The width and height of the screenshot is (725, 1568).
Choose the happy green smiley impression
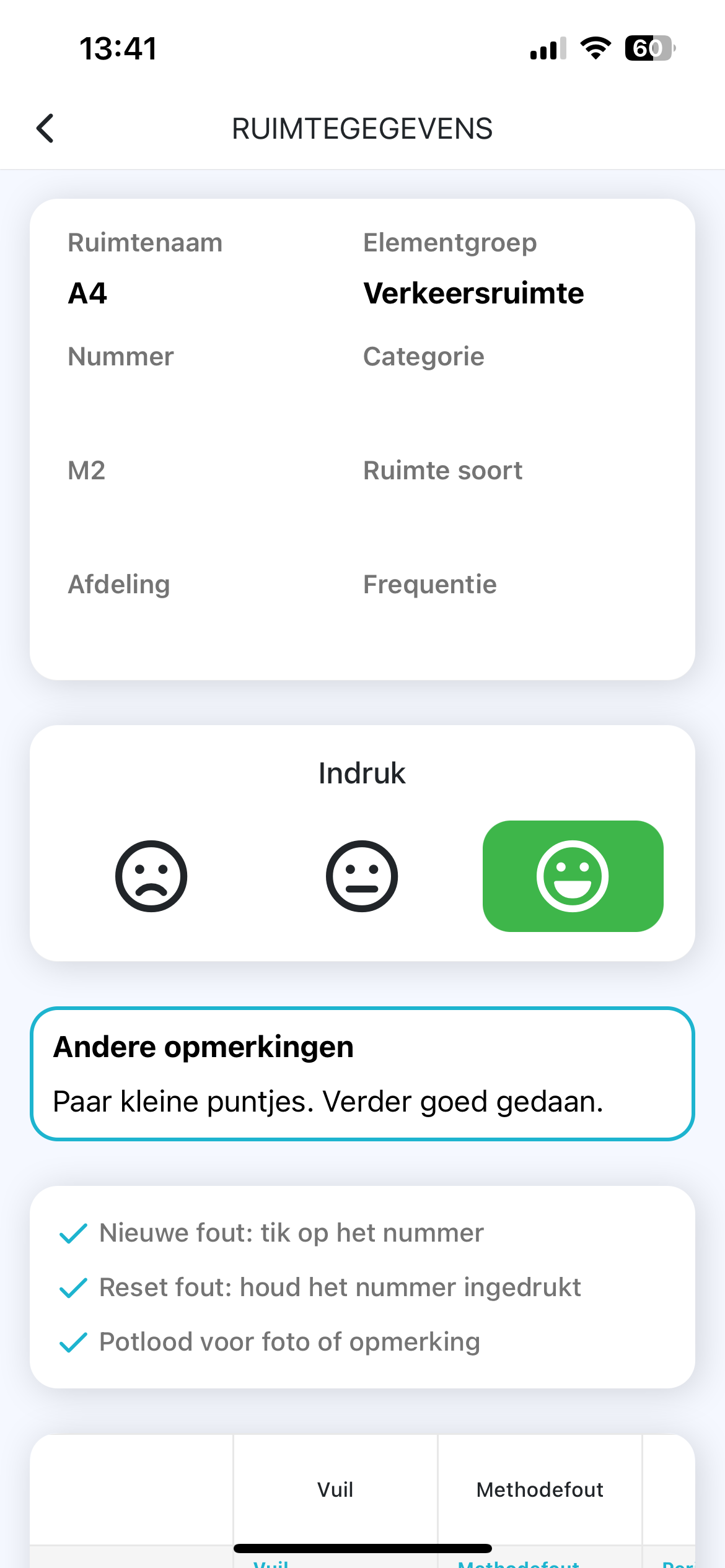(573, 876)
